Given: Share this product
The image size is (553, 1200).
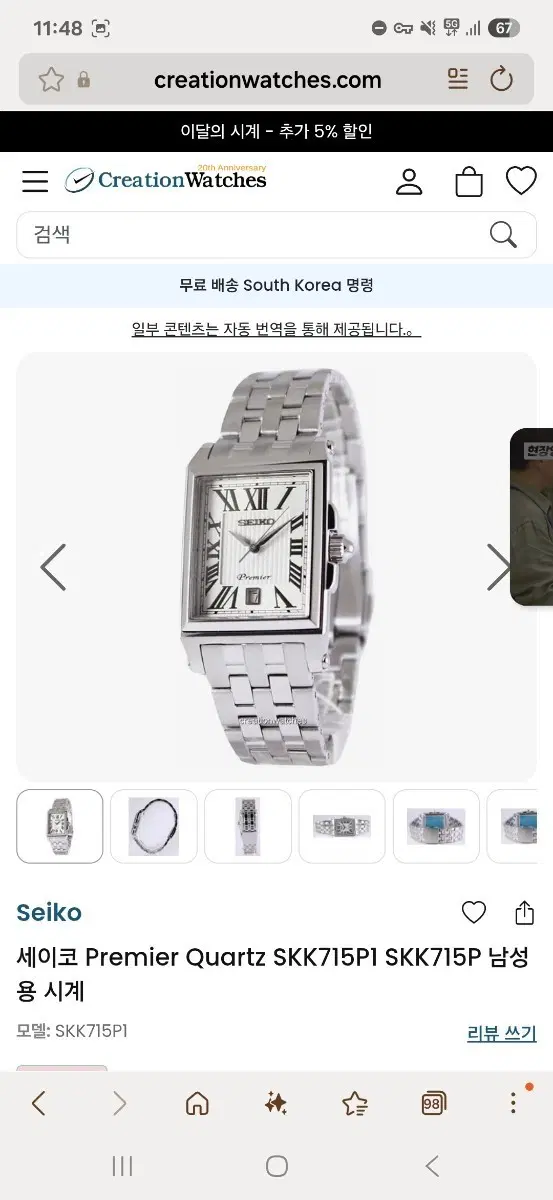Looking at the screenshot, I should (525, 912).
